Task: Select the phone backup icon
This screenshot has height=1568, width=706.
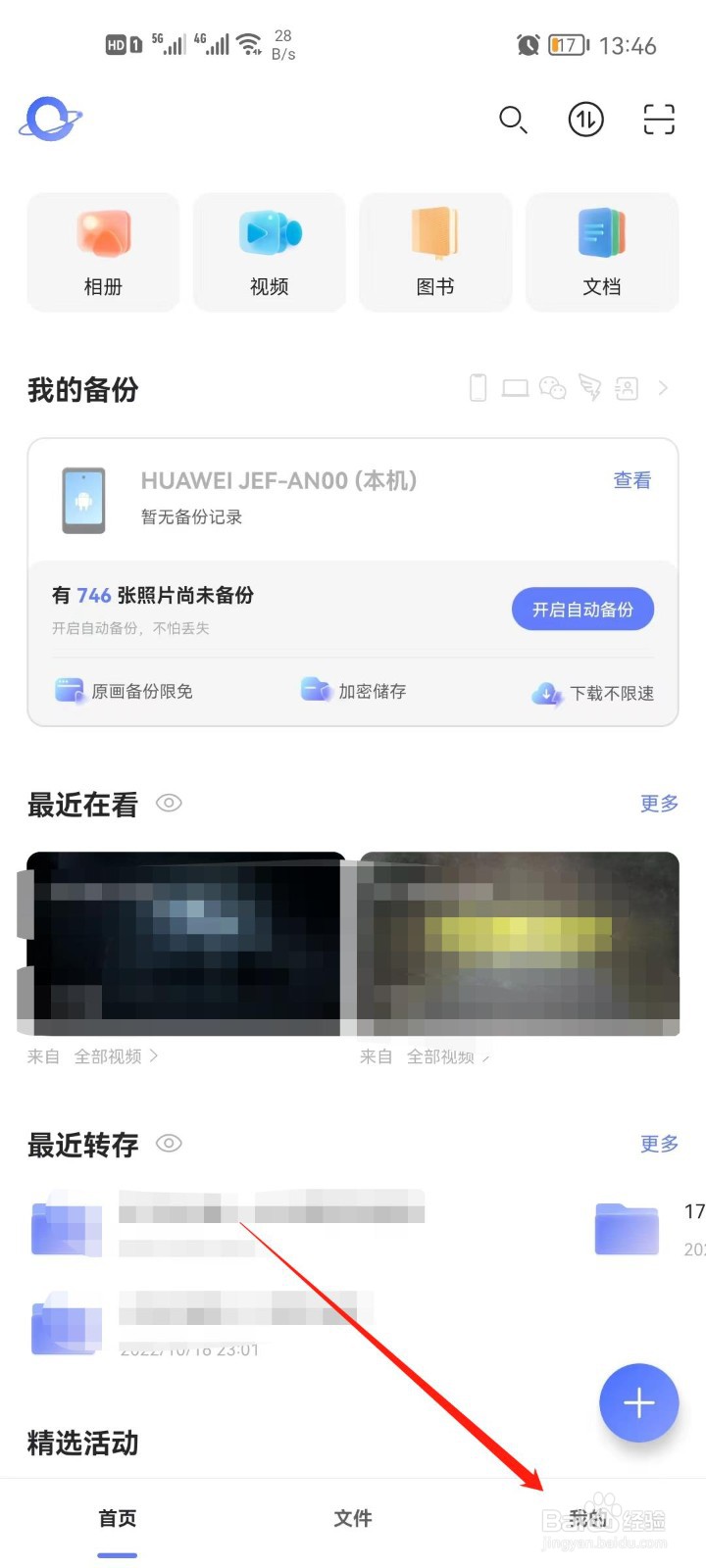Action: [x=478, y=388]
